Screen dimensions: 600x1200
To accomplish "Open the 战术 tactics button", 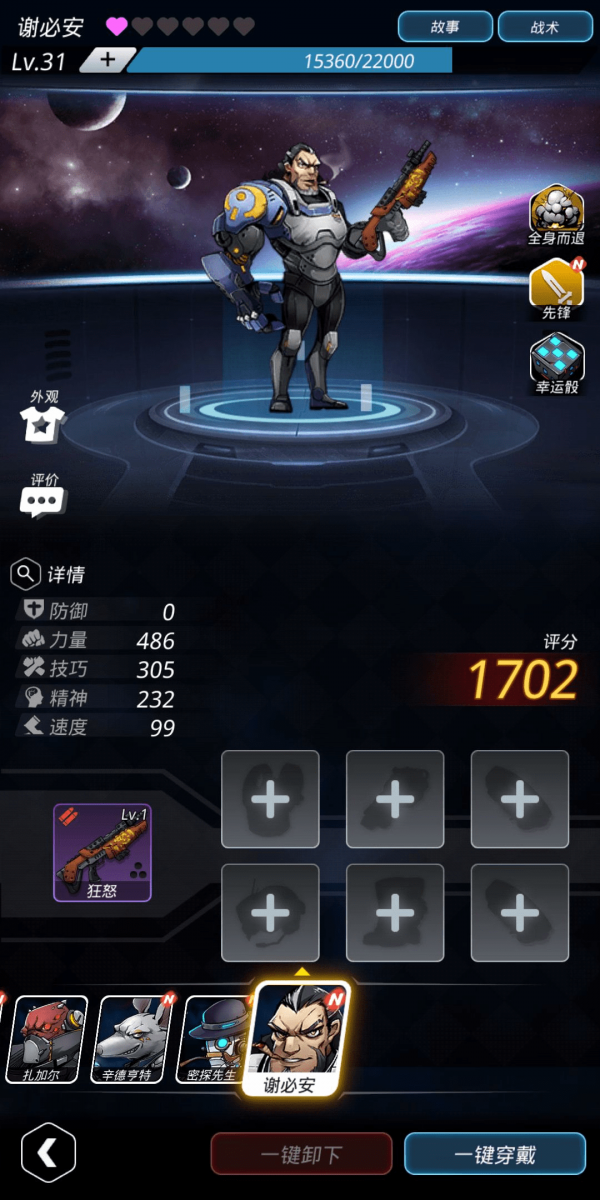I will point(545,27).
